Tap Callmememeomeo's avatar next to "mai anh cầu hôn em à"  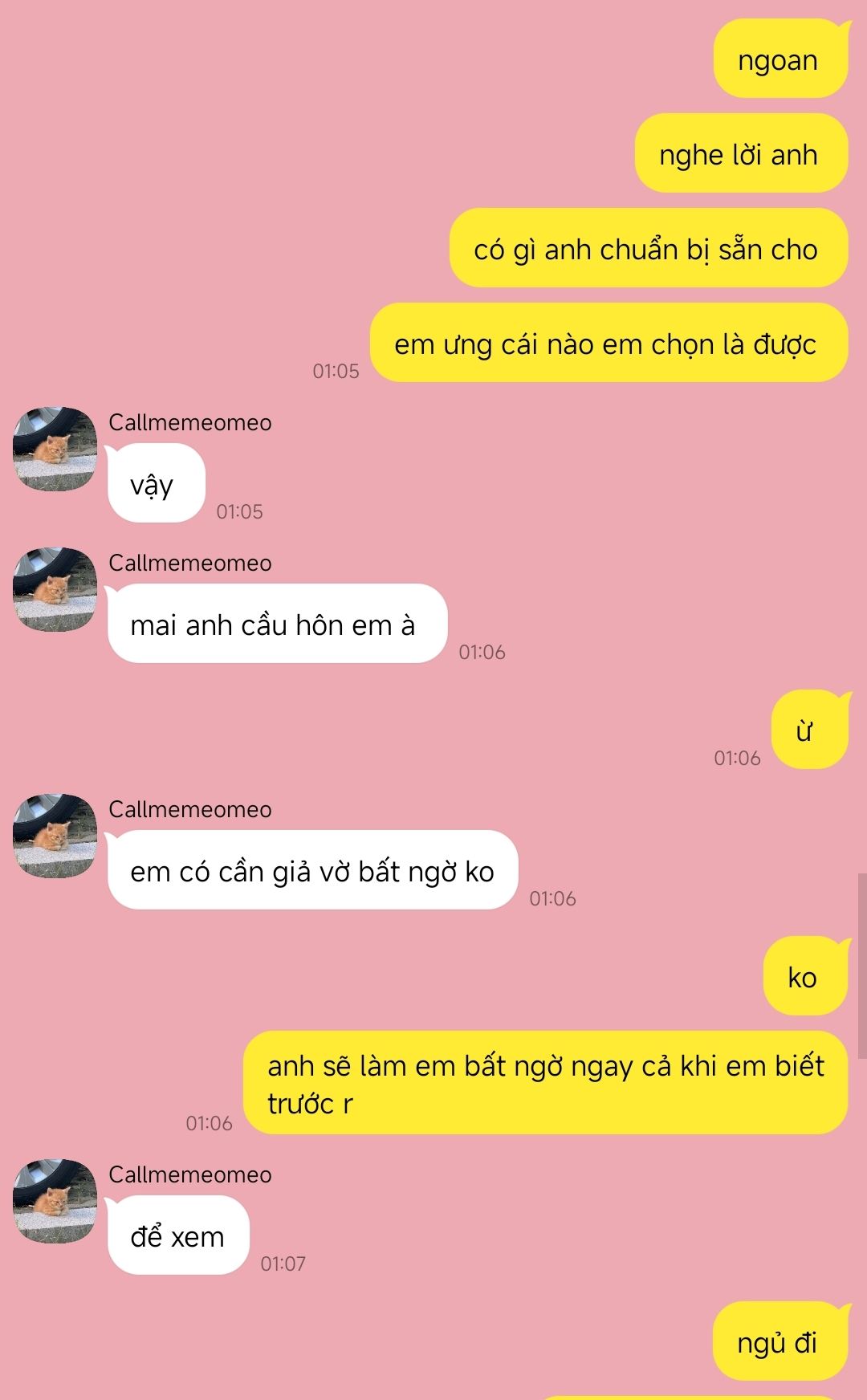[x=55, y=590]
